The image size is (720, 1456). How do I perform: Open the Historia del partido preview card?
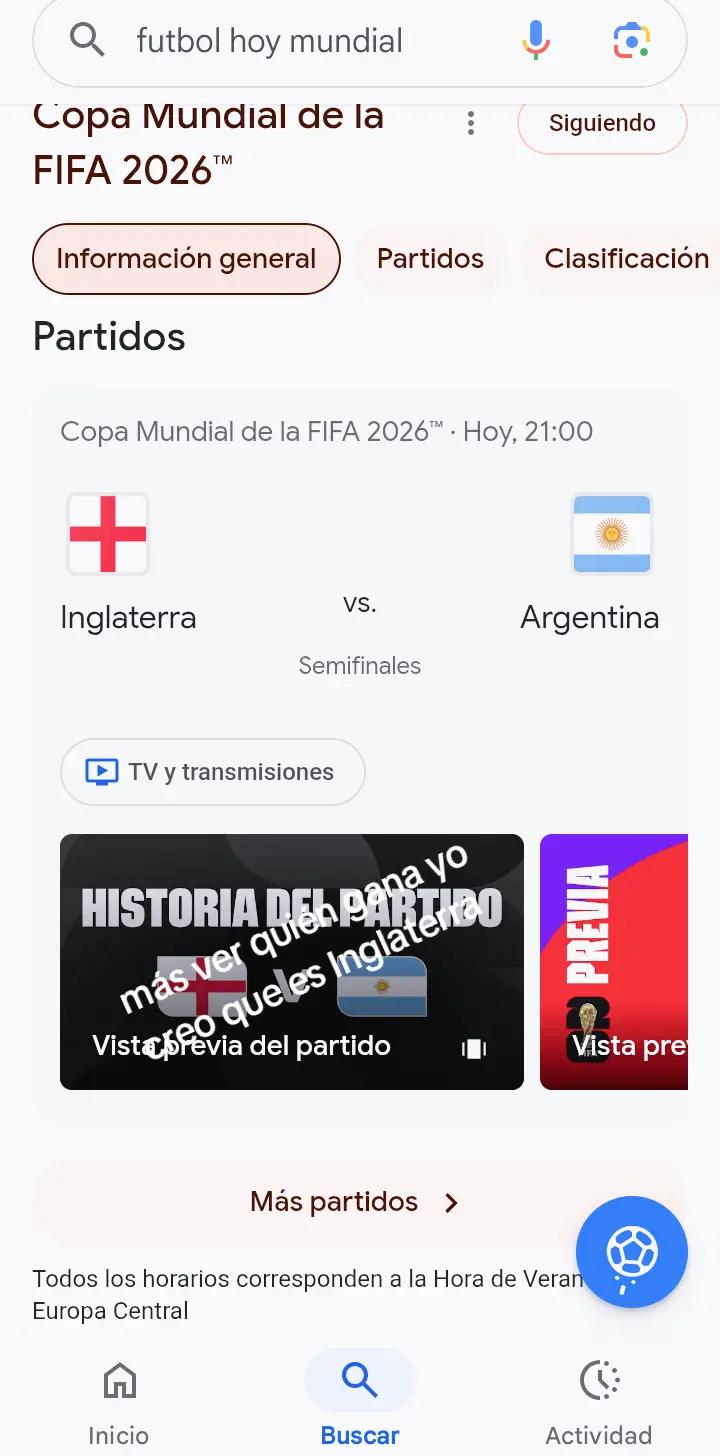[x=292, y=962]
